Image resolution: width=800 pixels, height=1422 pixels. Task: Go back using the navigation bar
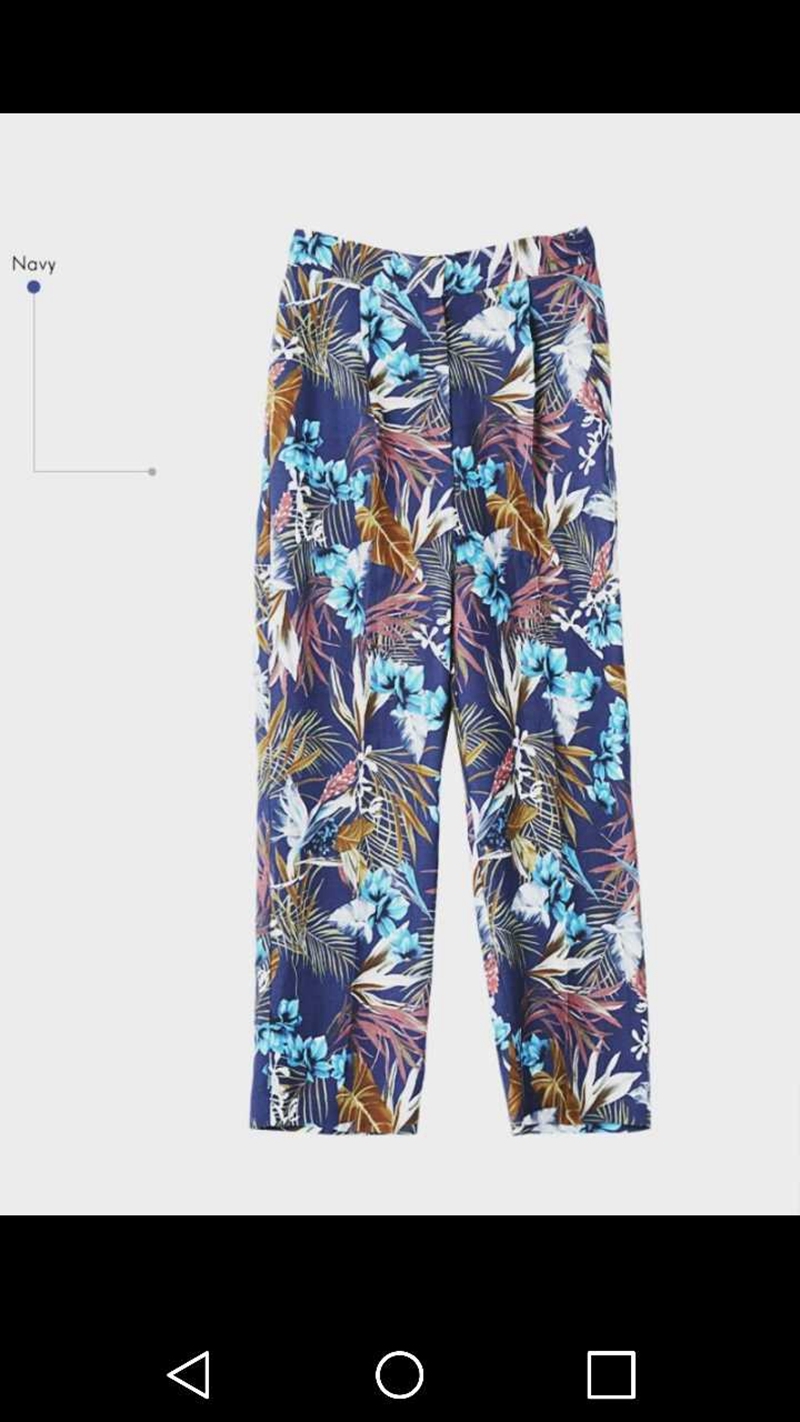pyautogui.click(x=188, y=1374)
